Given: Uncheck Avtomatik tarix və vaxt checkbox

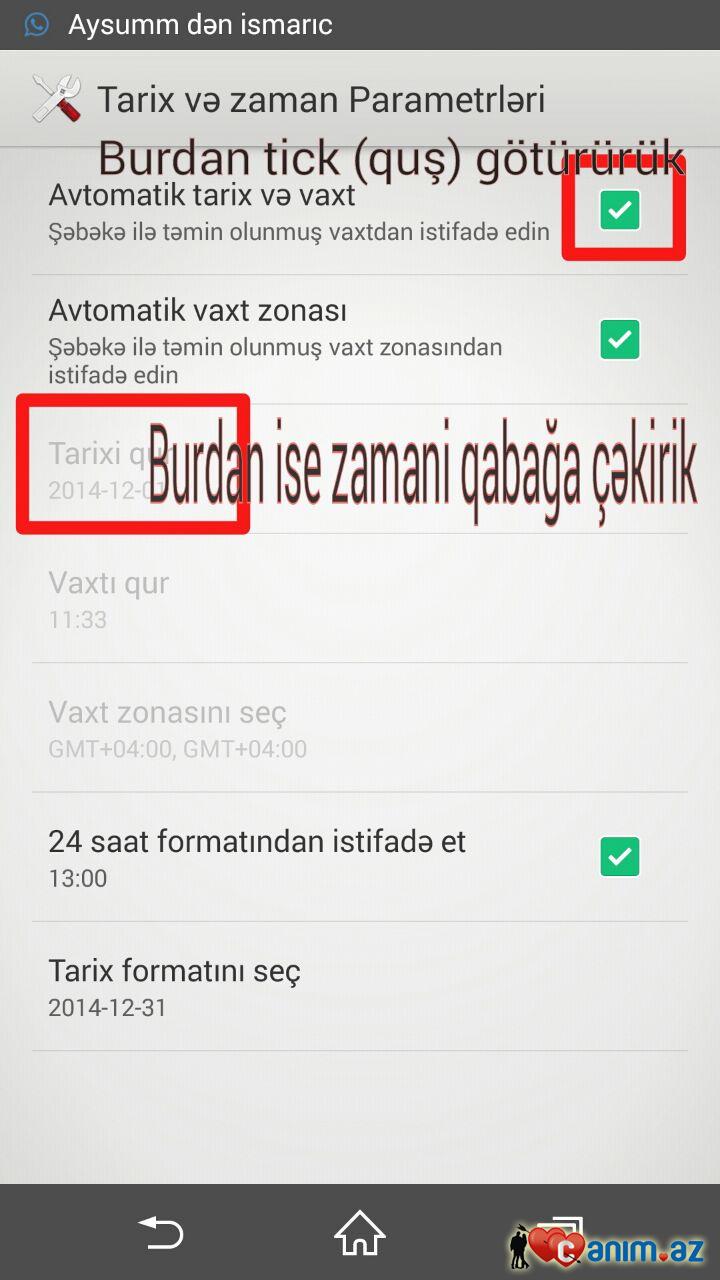Looking at the screenshot, I should (x=620, y=210).
